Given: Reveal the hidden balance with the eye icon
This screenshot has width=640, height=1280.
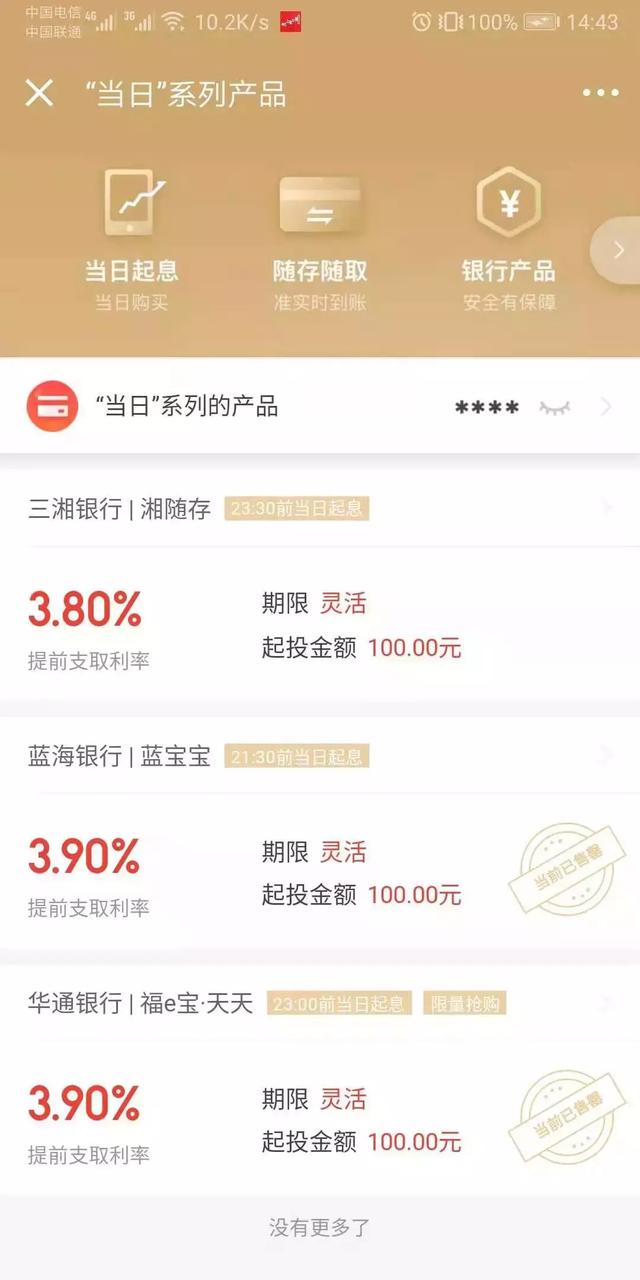Looking at the screenshot, I should coord(554,408).
